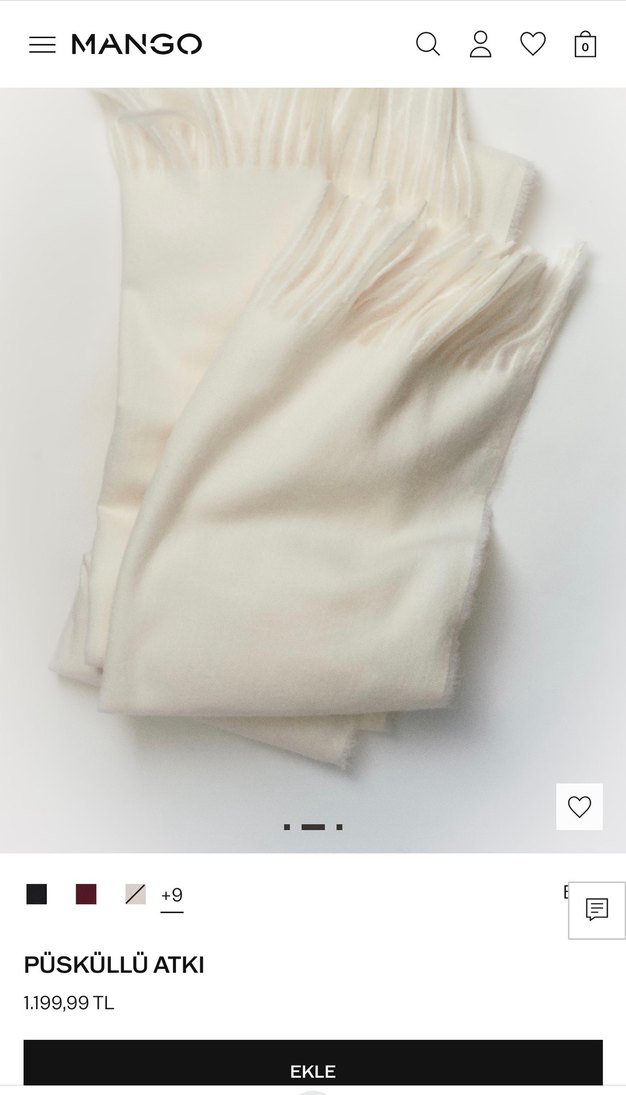This screenshot has height=1095, width=626.
Task: Open the search icon in header
Action: (x=428, y=44)
